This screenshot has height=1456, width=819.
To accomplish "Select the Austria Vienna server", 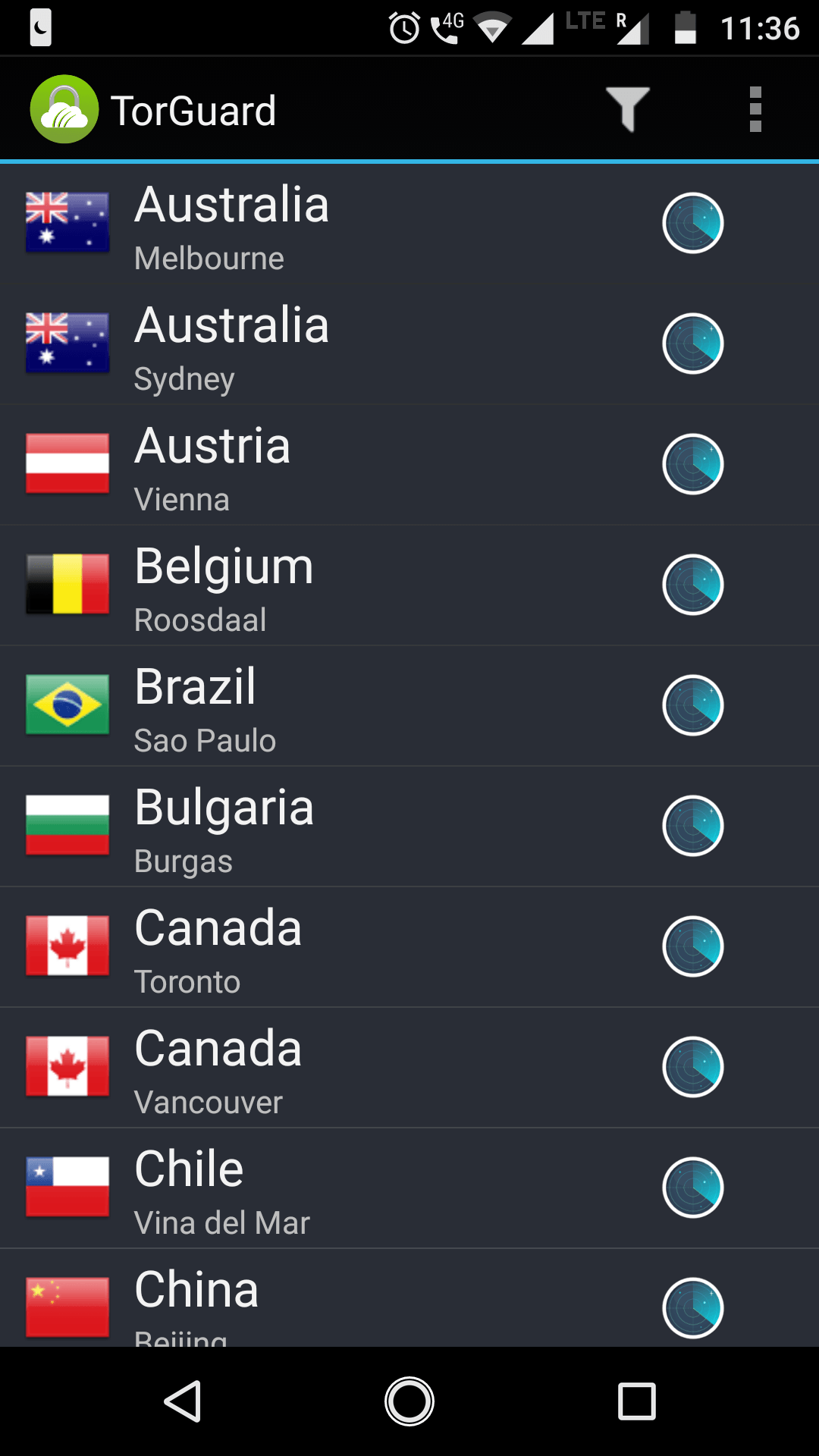I will (303, 465).
